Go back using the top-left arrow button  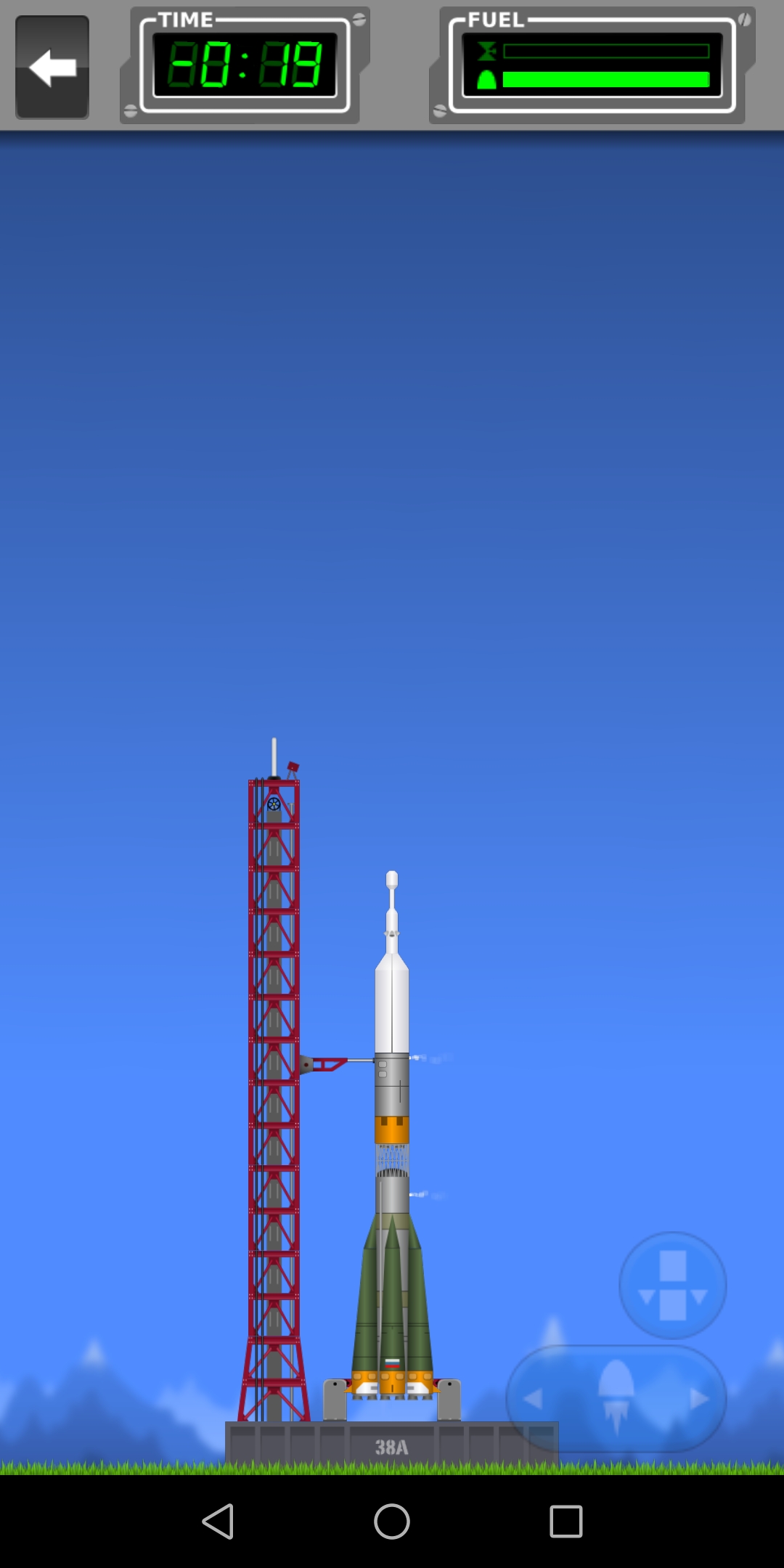[x=52, y=68]
